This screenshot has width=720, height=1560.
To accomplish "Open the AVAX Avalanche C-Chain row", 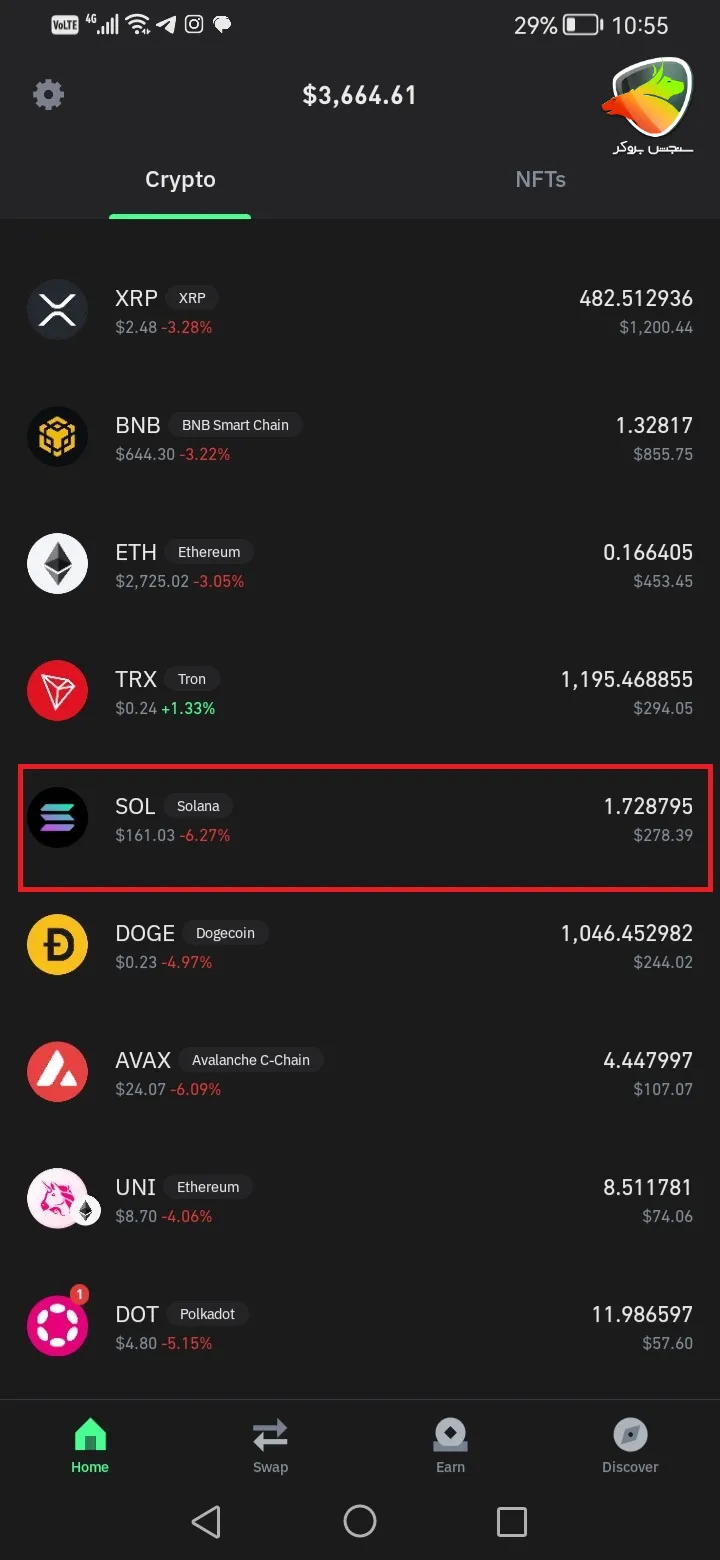I will (x=360, y=1073).
